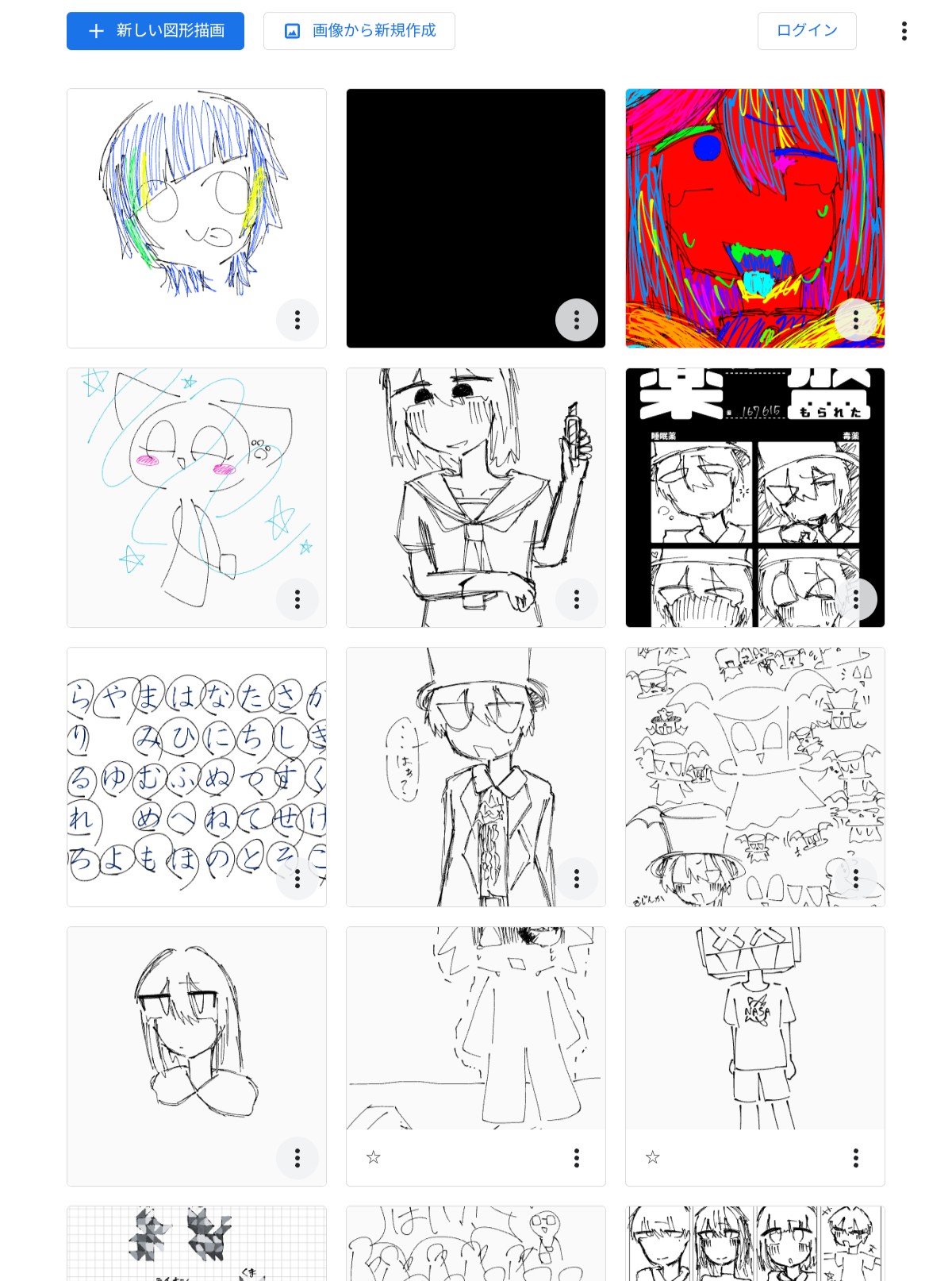Image resolution: width=952 pixels, height=1281 pixels.
Task: Tap 画像から新規作成 button
Action: click(359, 31)
